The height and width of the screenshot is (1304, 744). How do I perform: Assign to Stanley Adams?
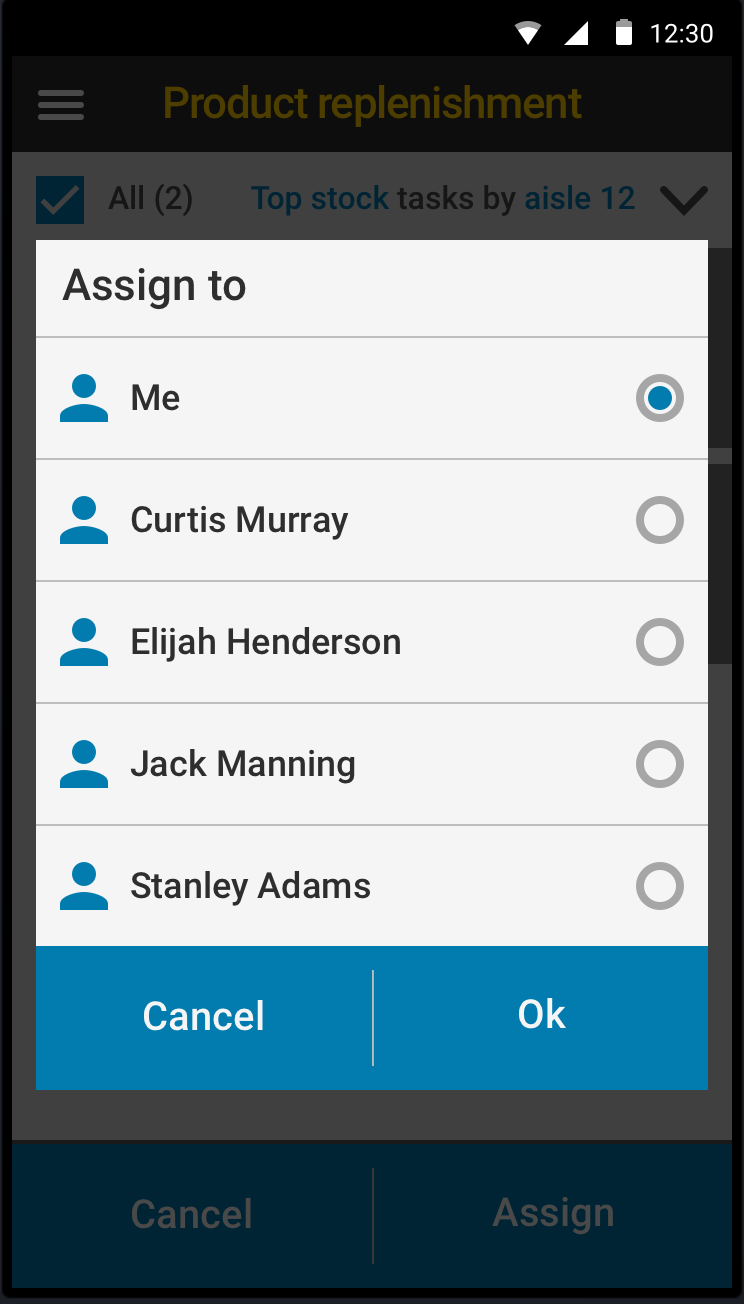click(x=372, y=886)
